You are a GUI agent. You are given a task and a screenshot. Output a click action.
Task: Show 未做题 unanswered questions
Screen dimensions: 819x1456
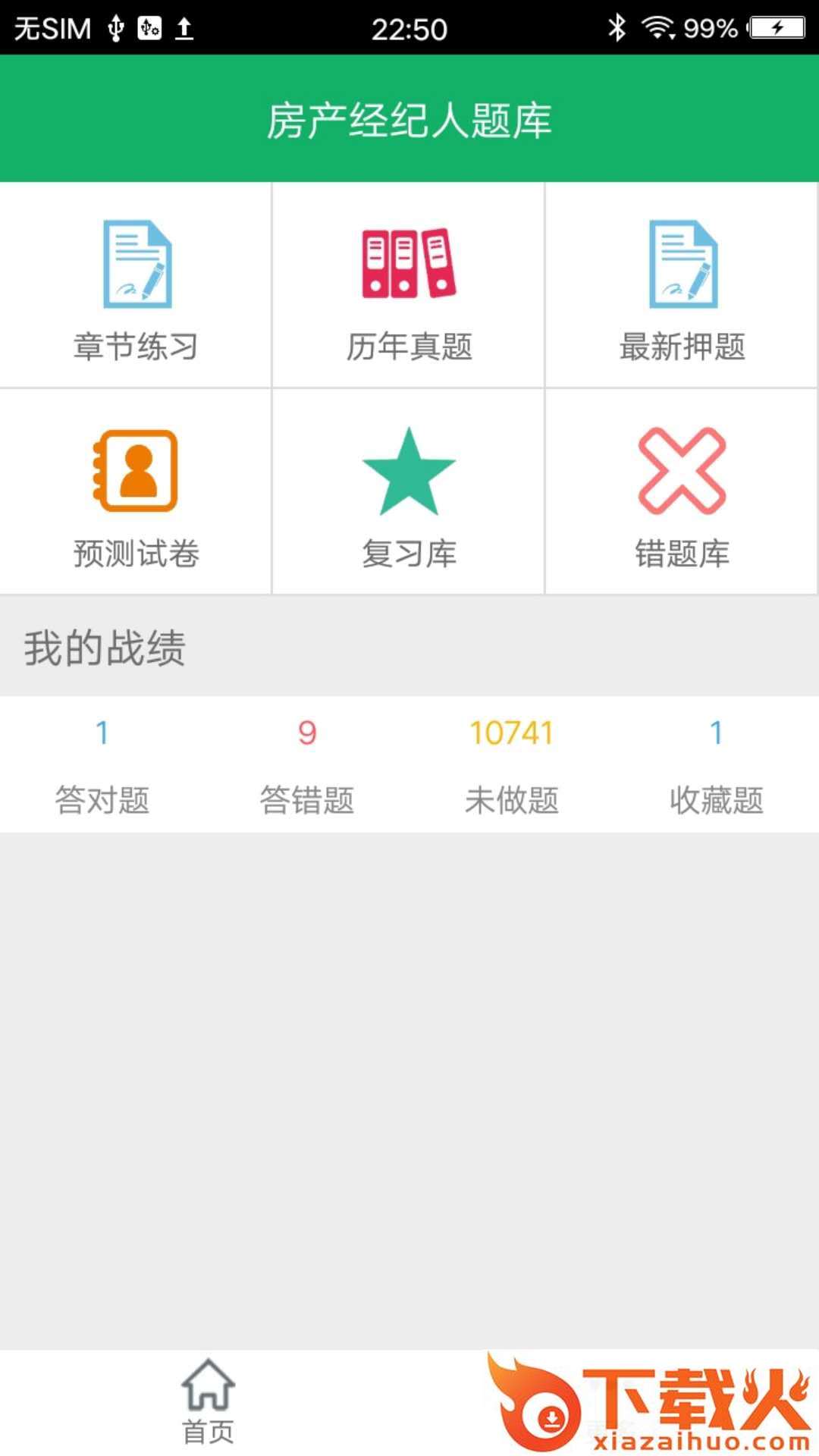(x=512, y=764)
